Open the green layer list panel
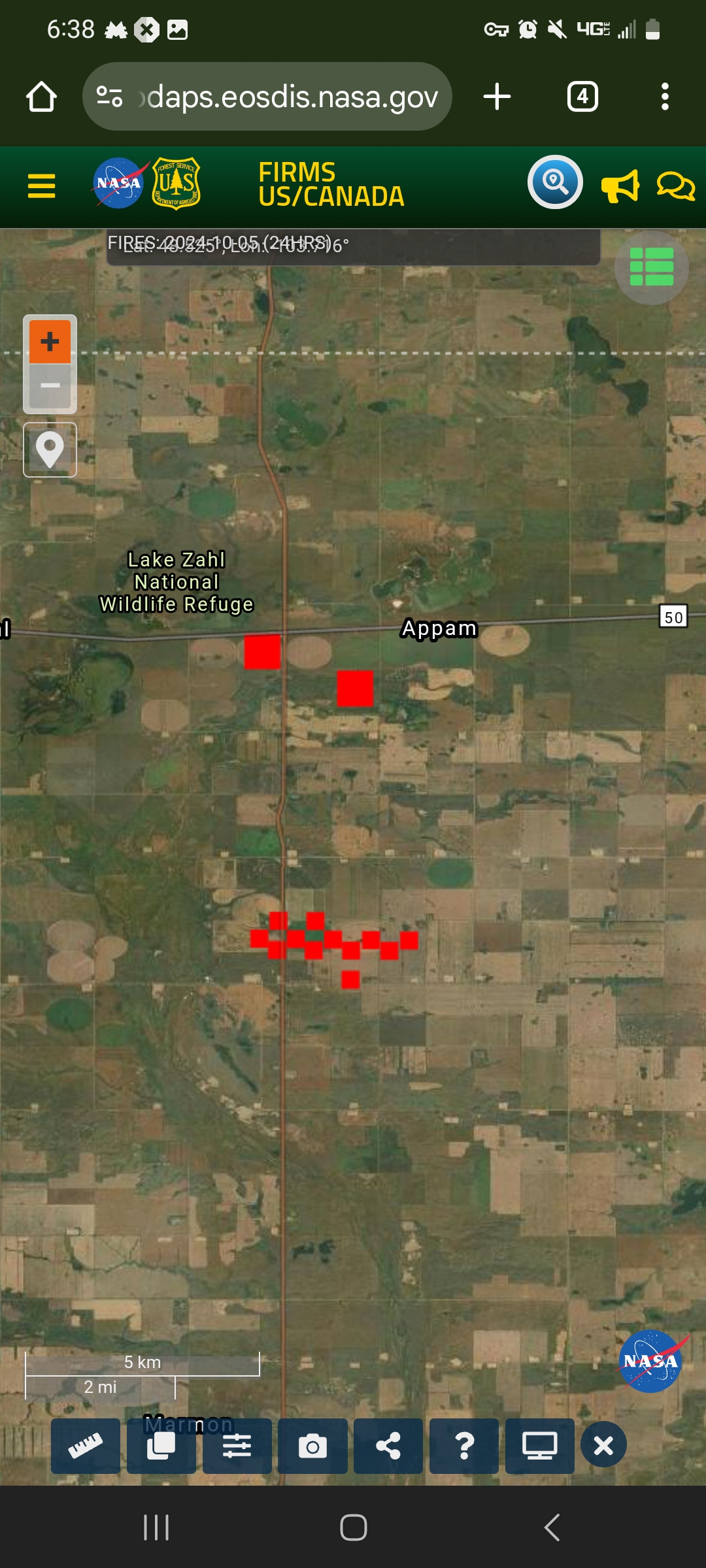The image size is (706, 1568). [x=651, y=267]
